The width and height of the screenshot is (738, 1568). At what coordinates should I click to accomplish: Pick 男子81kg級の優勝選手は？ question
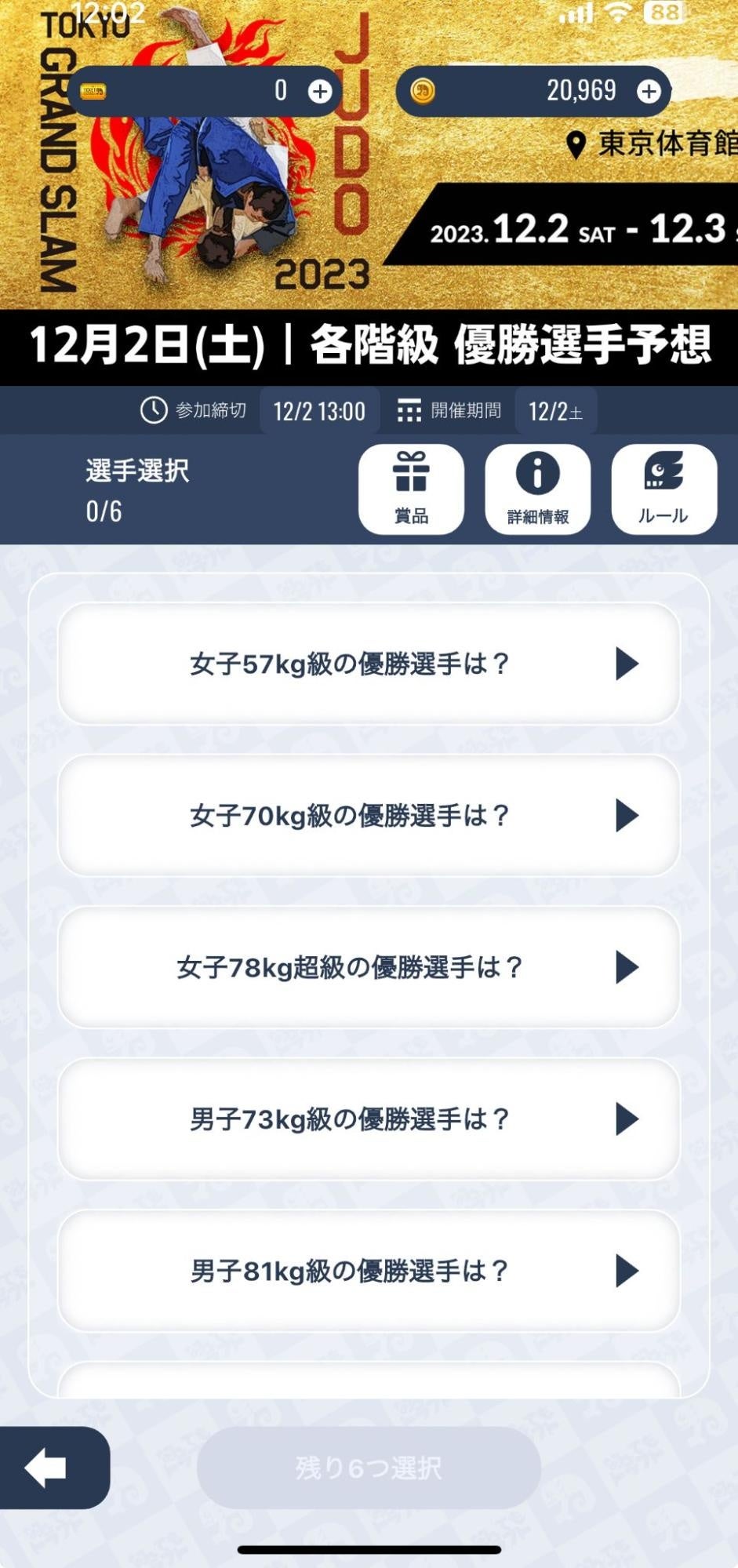click(369, 1271)
